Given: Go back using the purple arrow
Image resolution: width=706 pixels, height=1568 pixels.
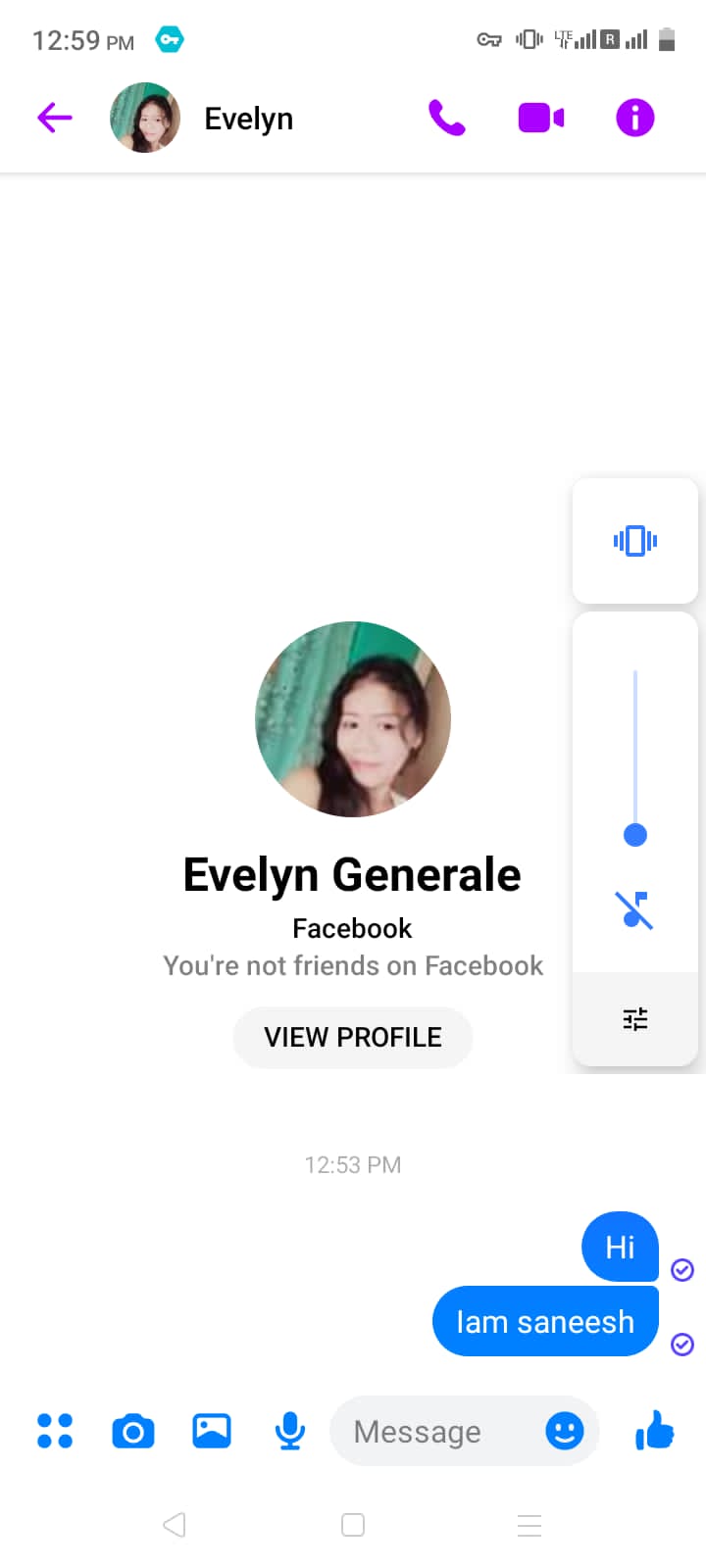Looking at the screenshot, I should coord(55,119).
